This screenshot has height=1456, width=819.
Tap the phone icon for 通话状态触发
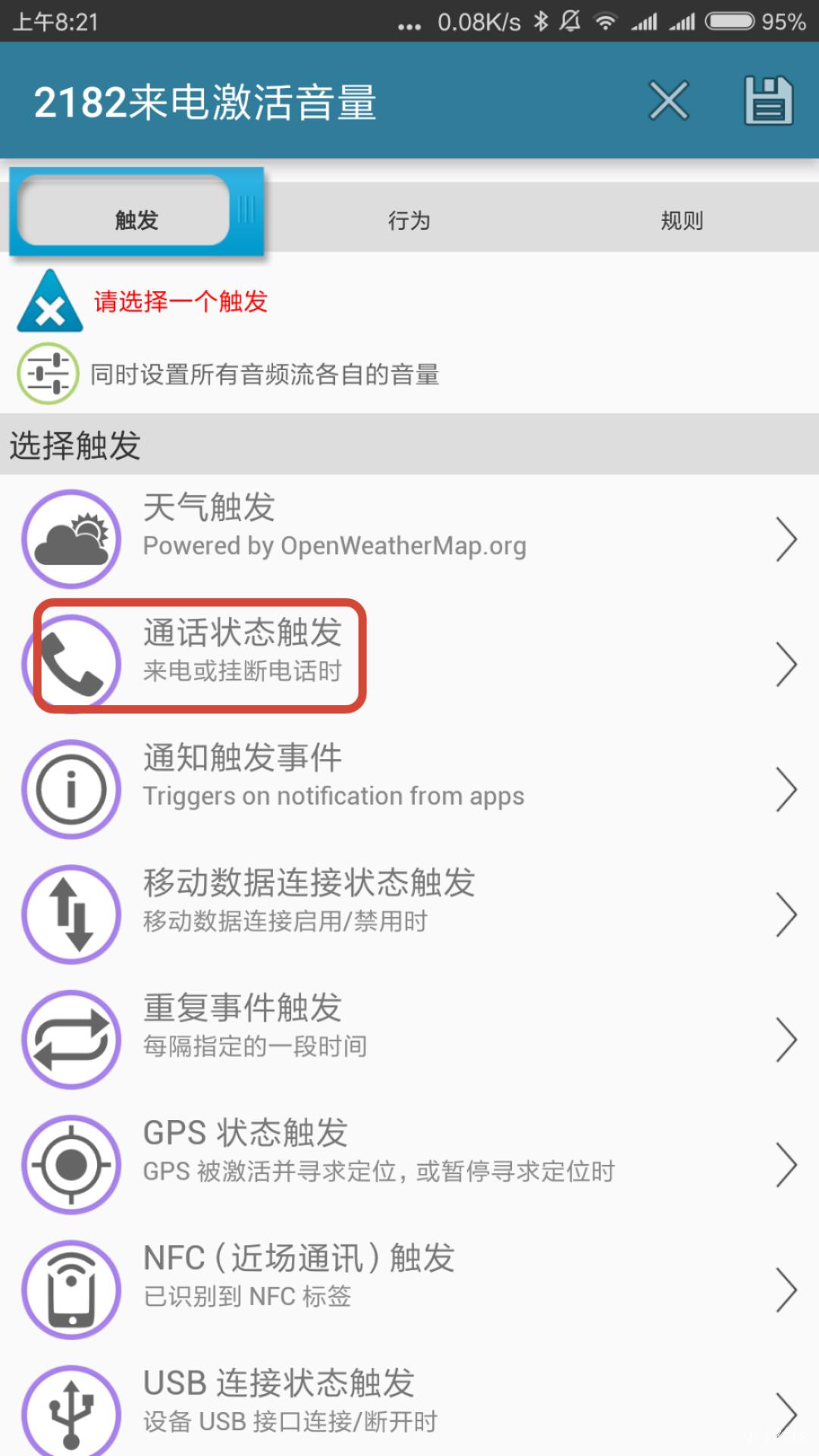point(71,661)
